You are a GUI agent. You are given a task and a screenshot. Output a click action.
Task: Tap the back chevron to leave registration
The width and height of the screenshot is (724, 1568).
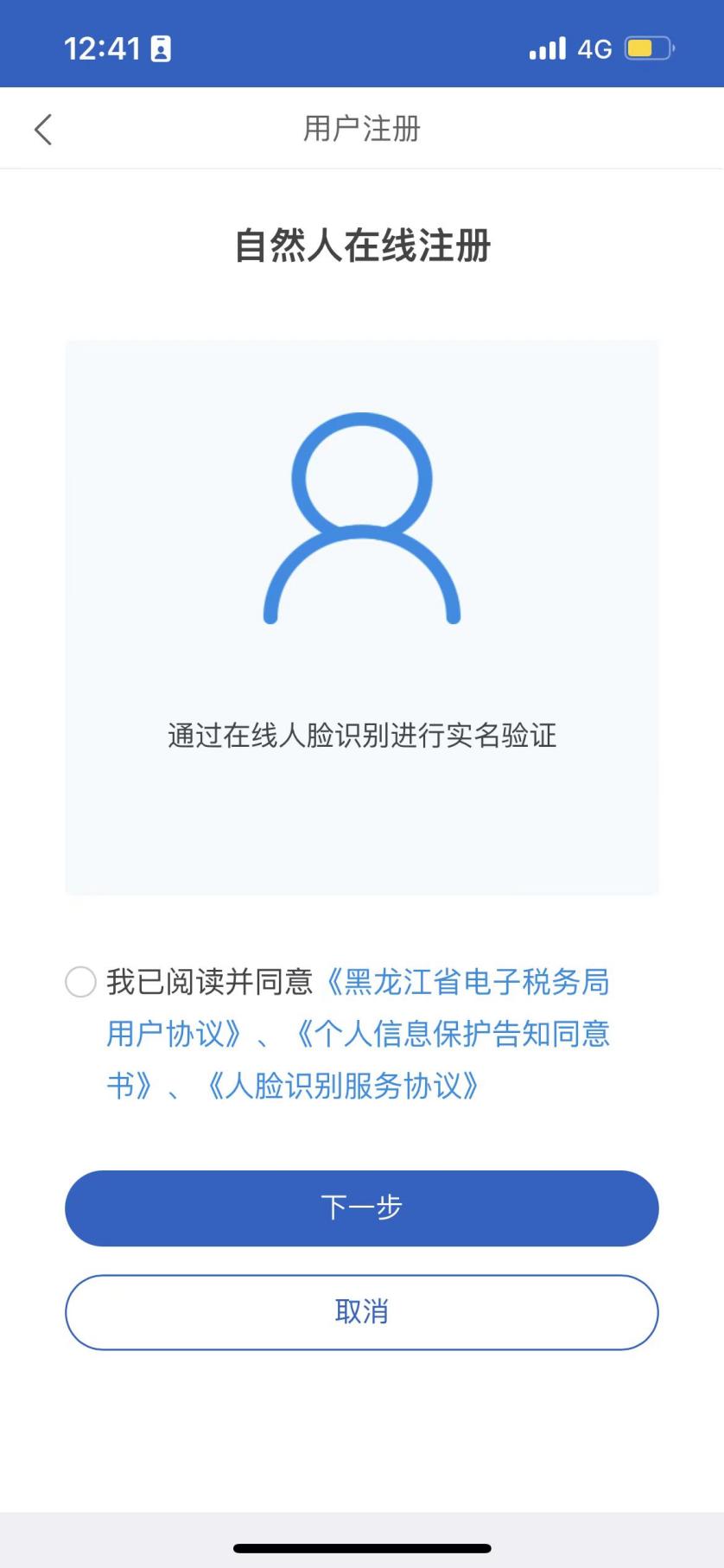(x=41, y=128)
